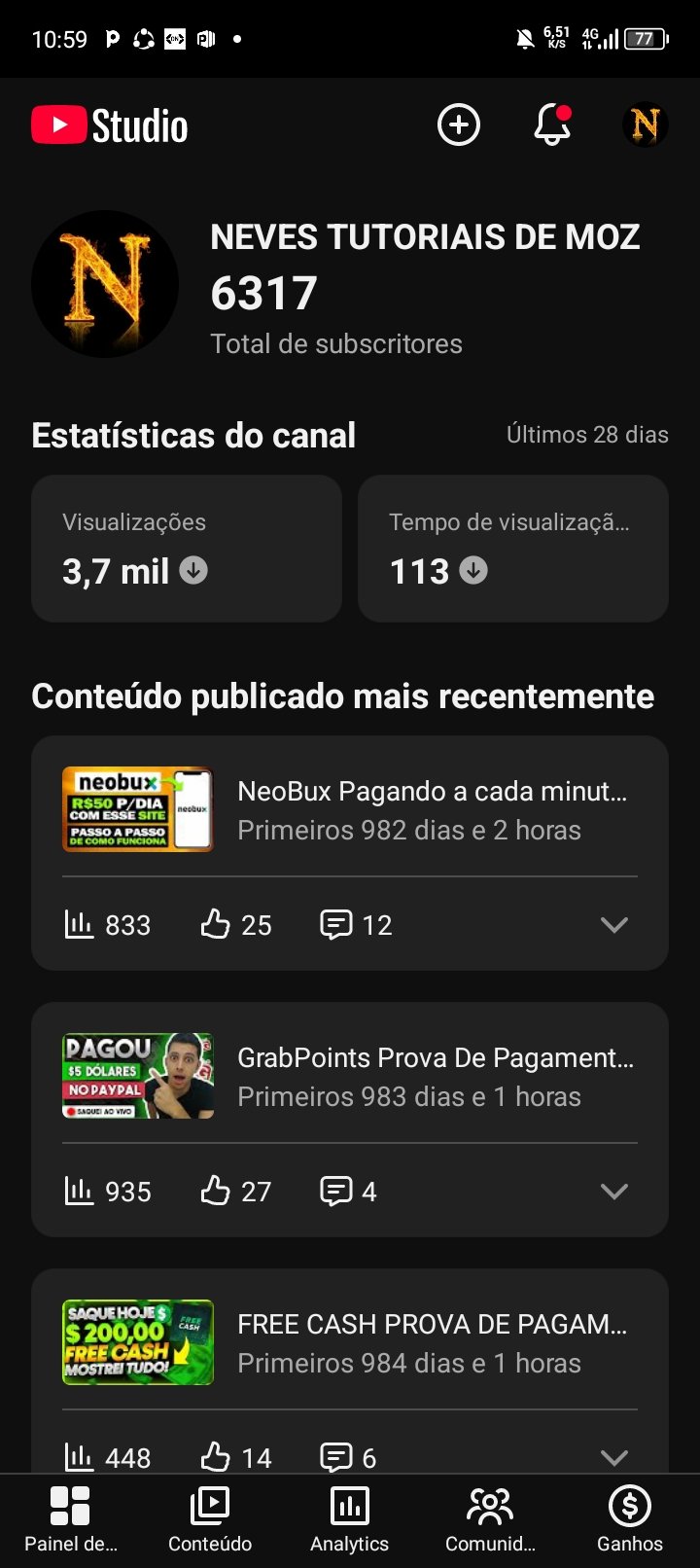
Task: Tap the create plus icon
Action: 458,125
